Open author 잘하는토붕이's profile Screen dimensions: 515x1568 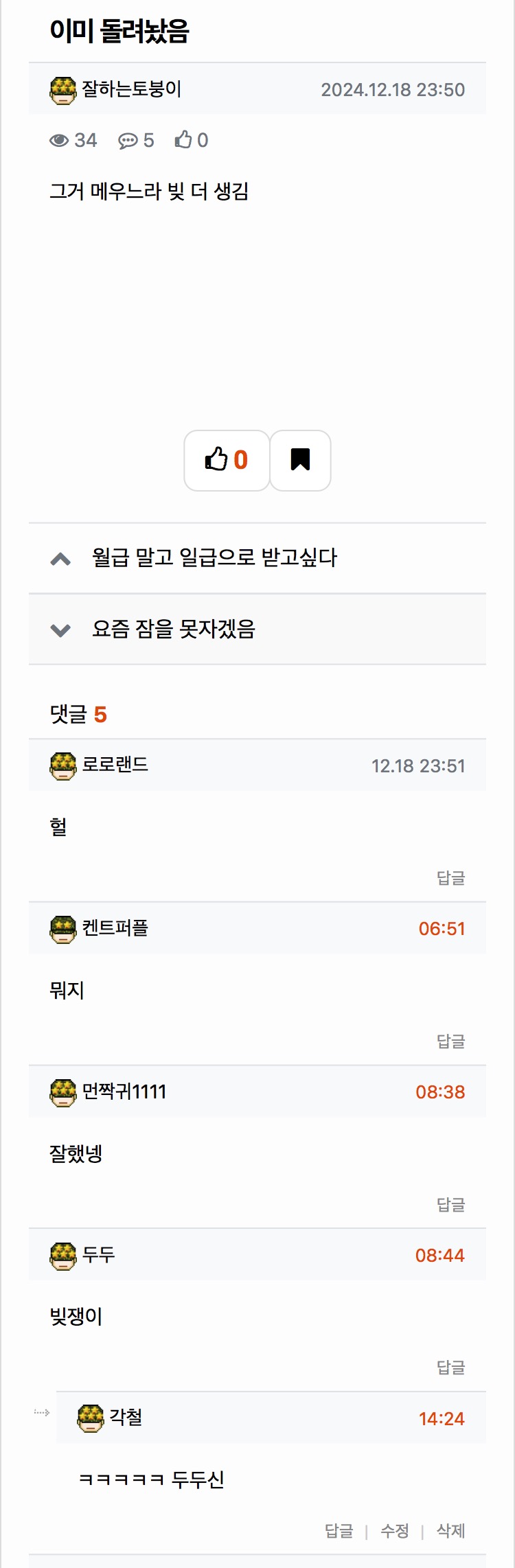(x=131, y=89)
